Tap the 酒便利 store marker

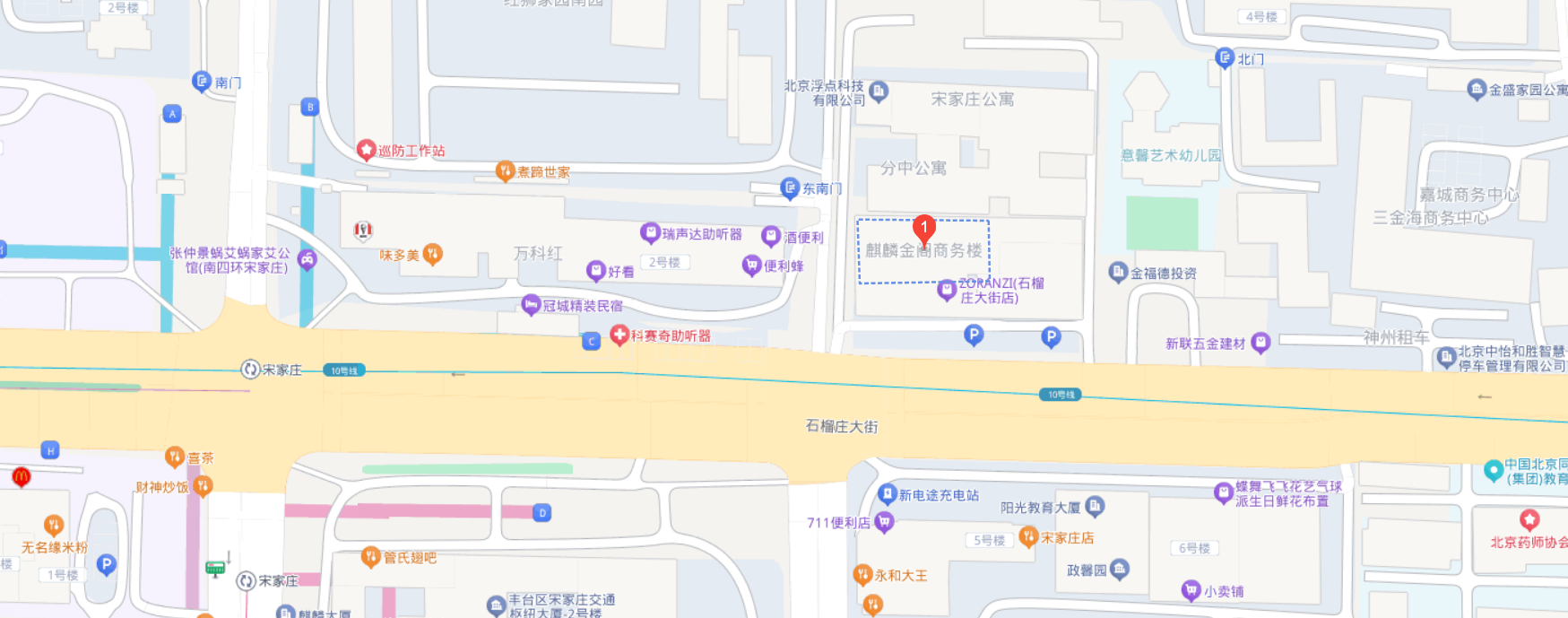click(x=771, y=237)
